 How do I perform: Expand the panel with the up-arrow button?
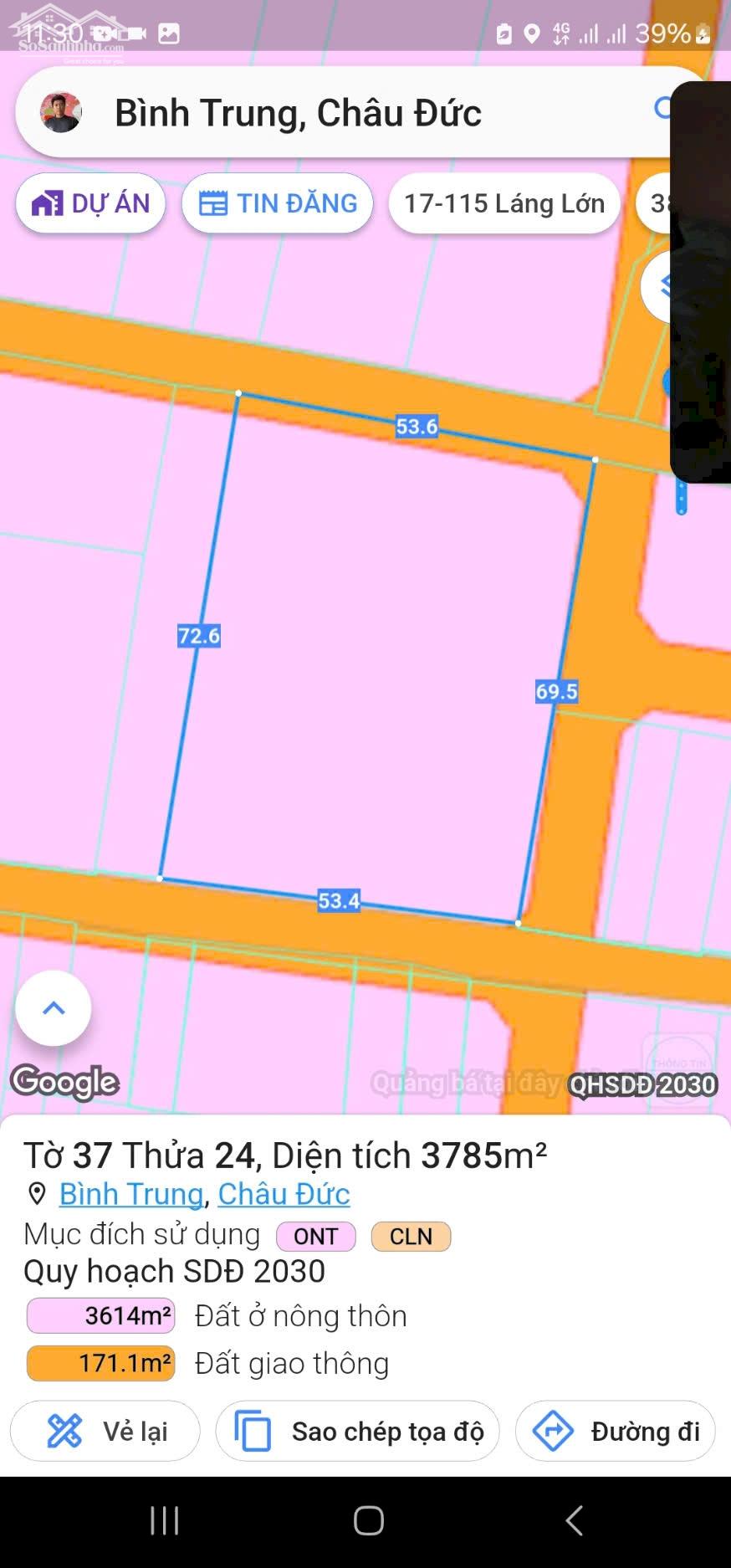pyautogui.click(x=54, y=1008)
